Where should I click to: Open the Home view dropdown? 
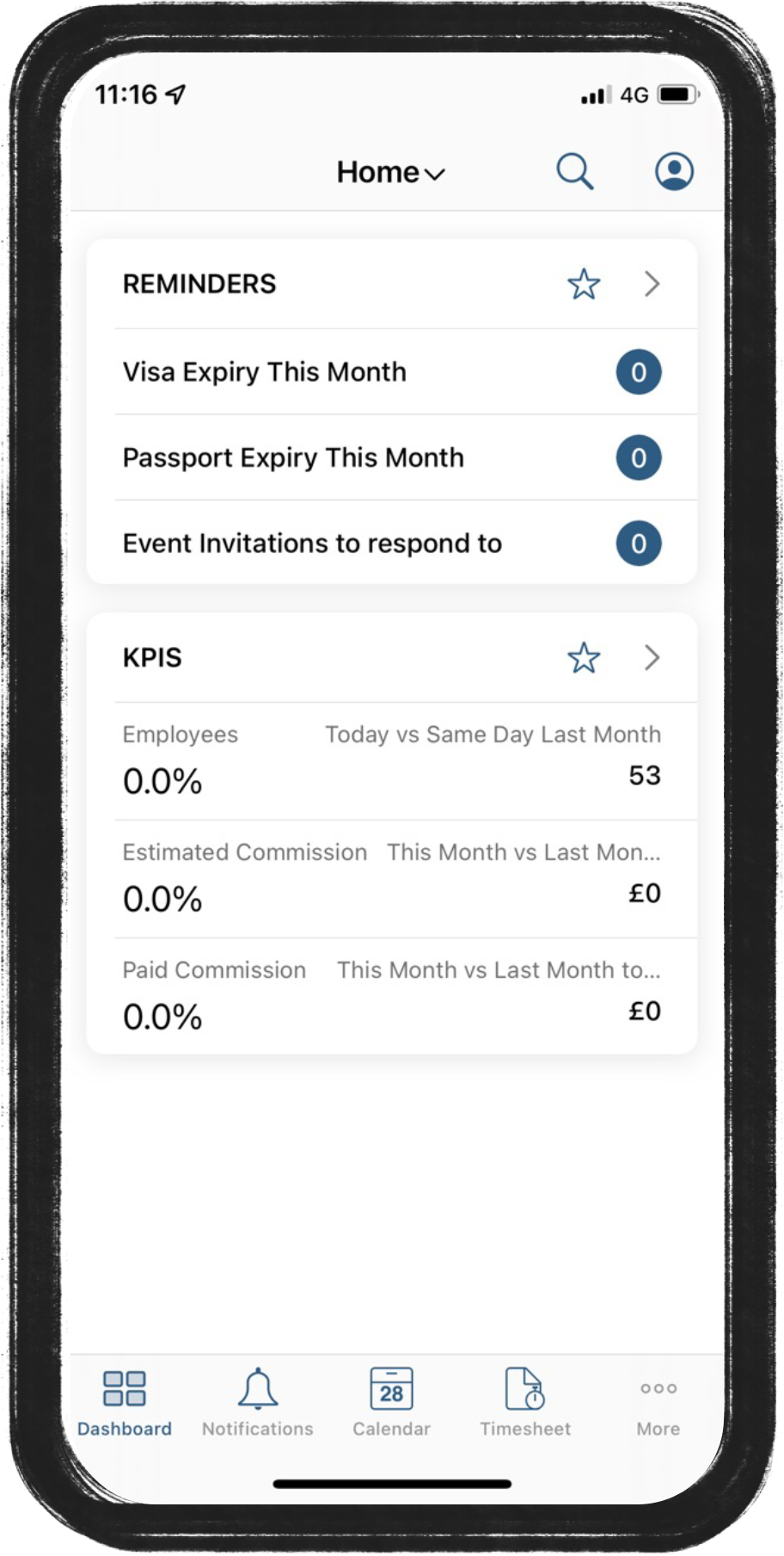(392, 171)
